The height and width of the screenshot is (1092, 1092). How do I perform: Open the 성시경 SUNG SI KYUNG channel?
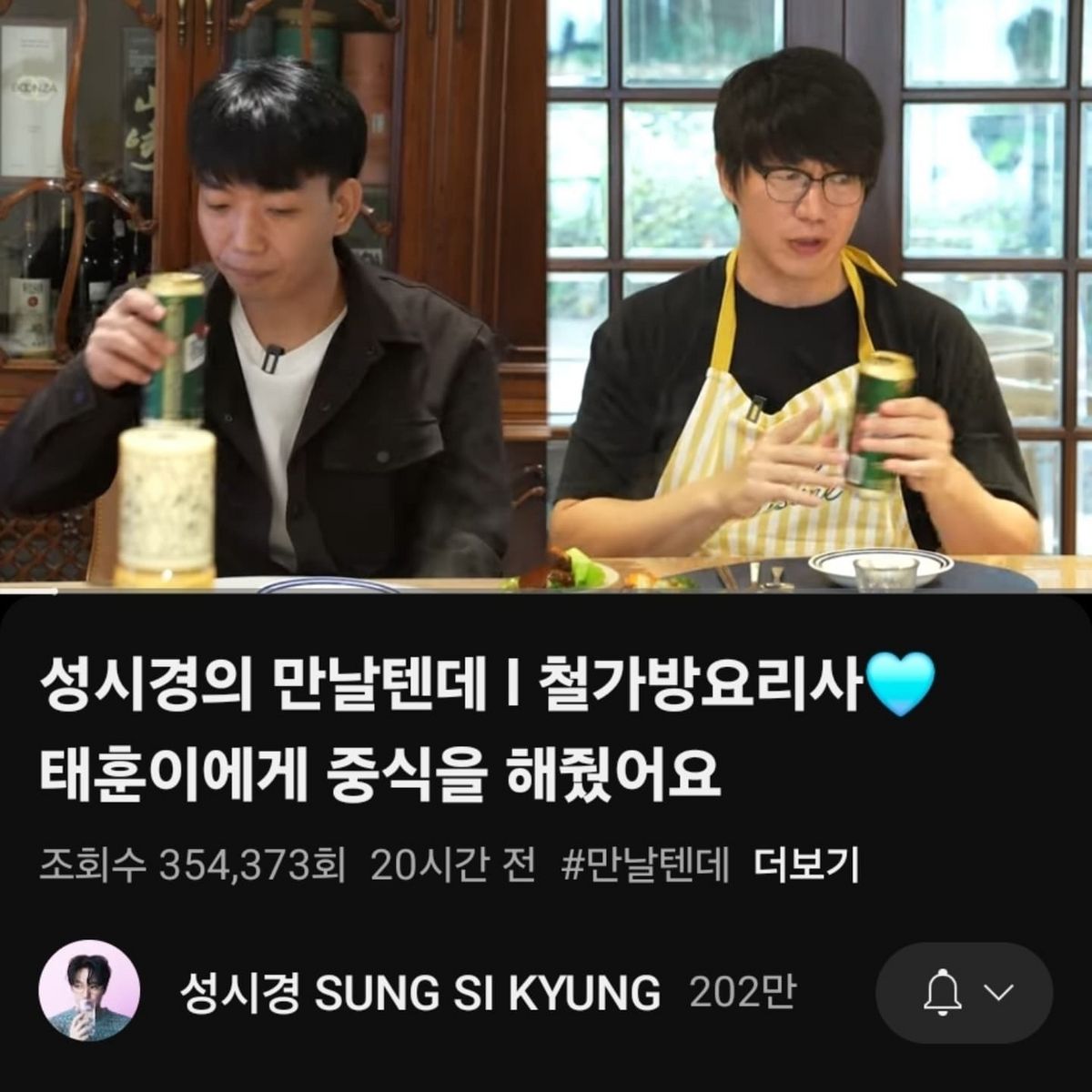(420, 993)
